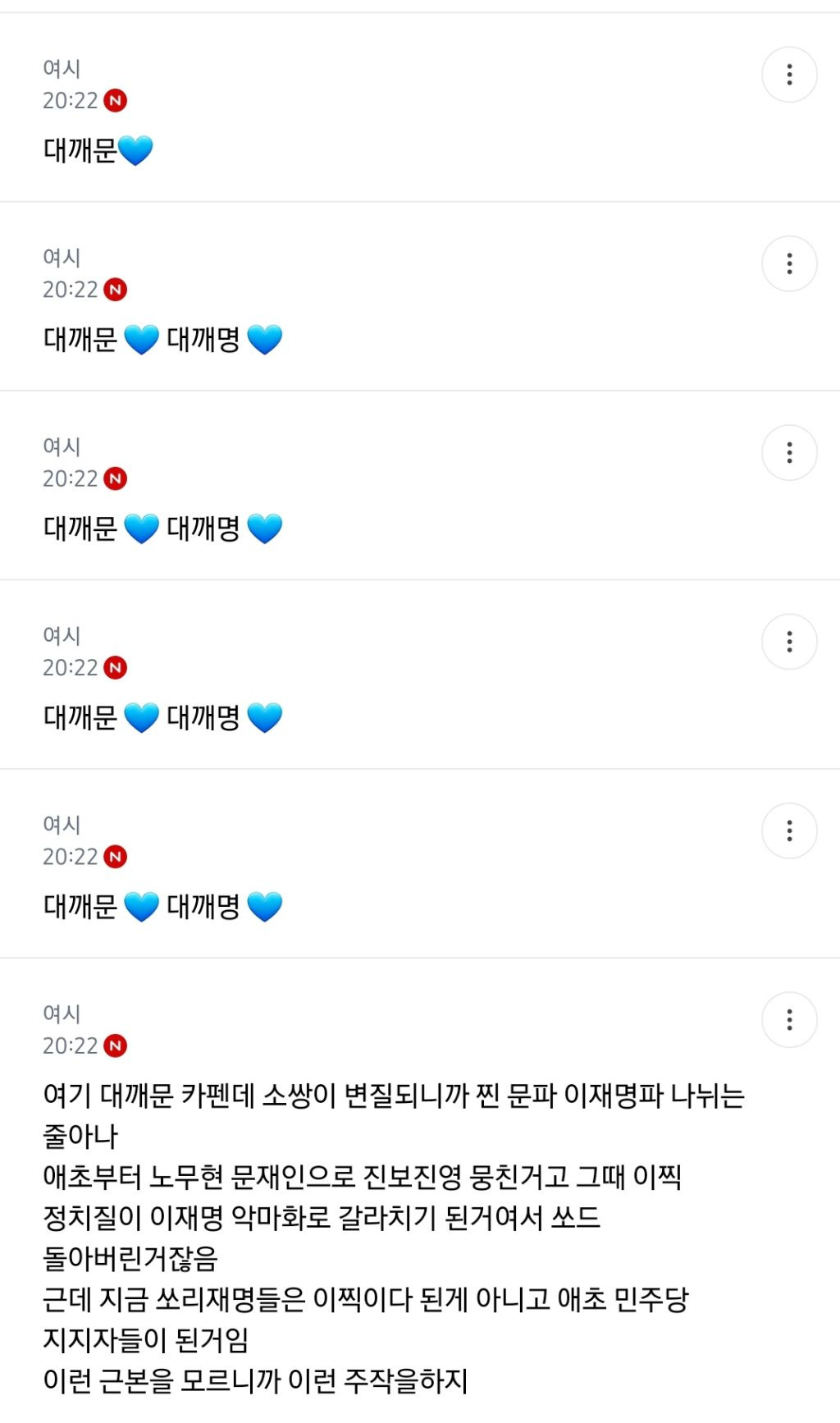Screen dimensions: 840x1423
Task: Open options for the comment starting 여기 대깨문 카펜데
Action: click(789, 1020)
